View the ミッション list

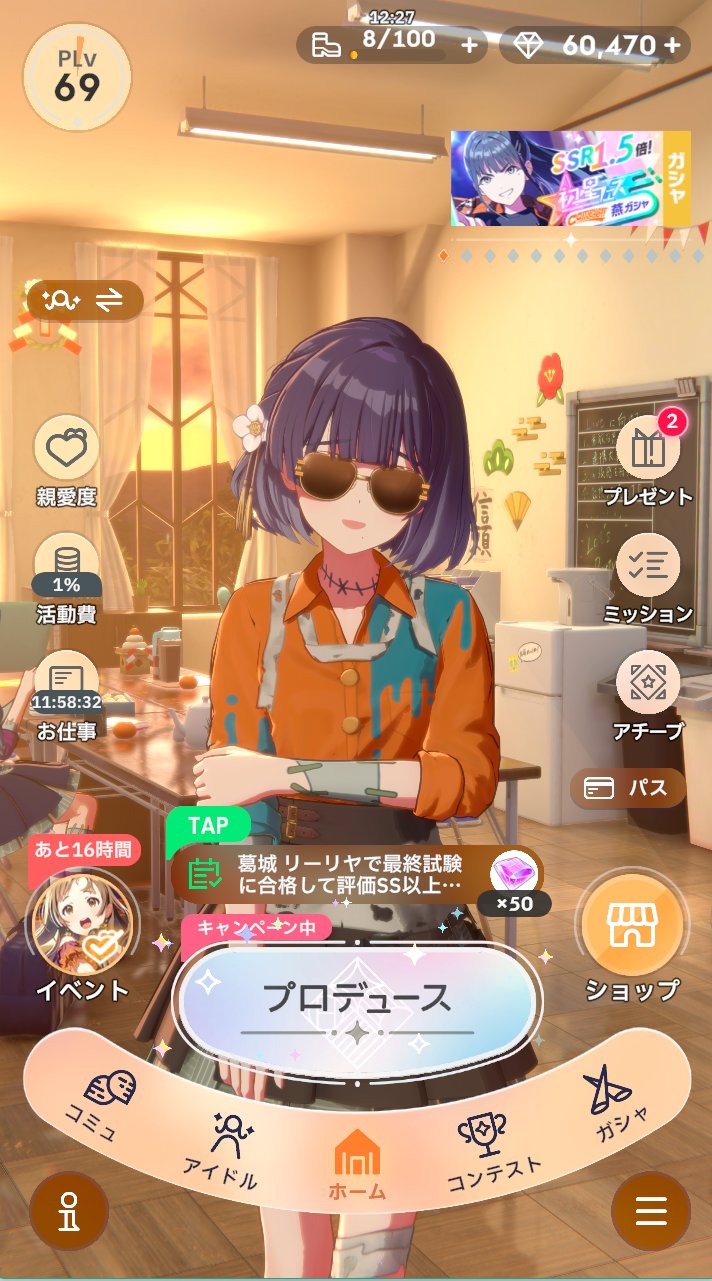coord(648,578)
